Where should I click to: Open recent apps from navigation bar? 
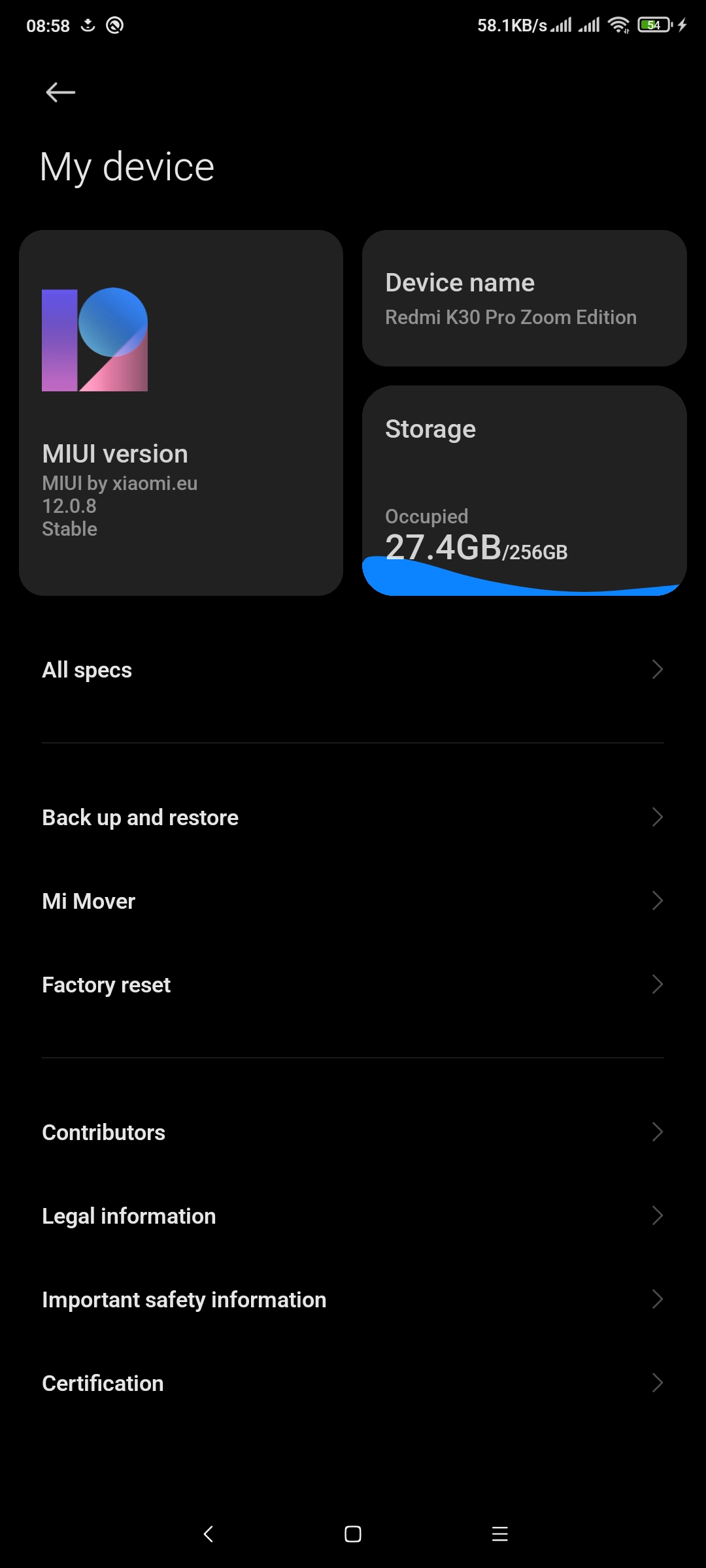500,1534
